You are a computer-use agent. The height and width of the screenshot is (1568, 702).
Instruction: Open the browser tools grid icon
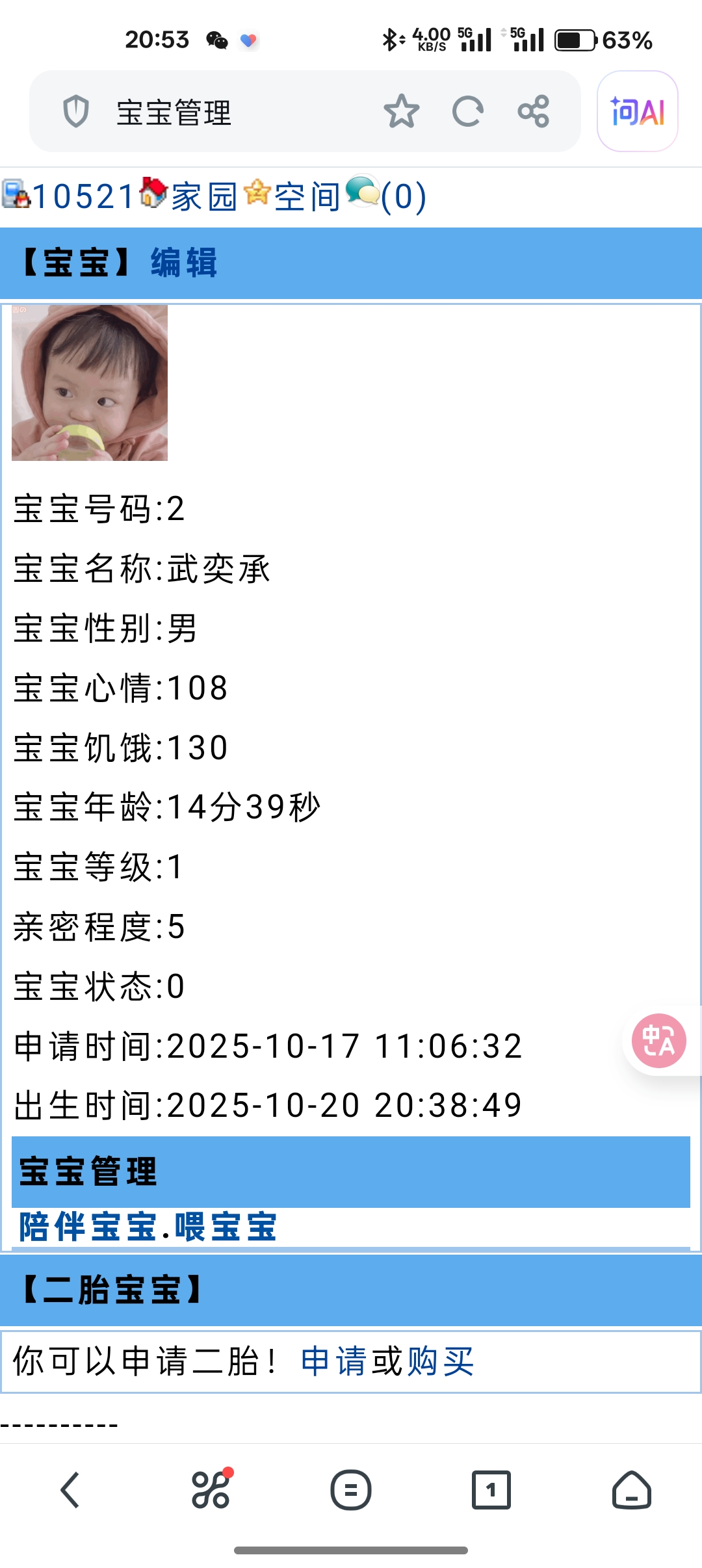(211, 1489)
